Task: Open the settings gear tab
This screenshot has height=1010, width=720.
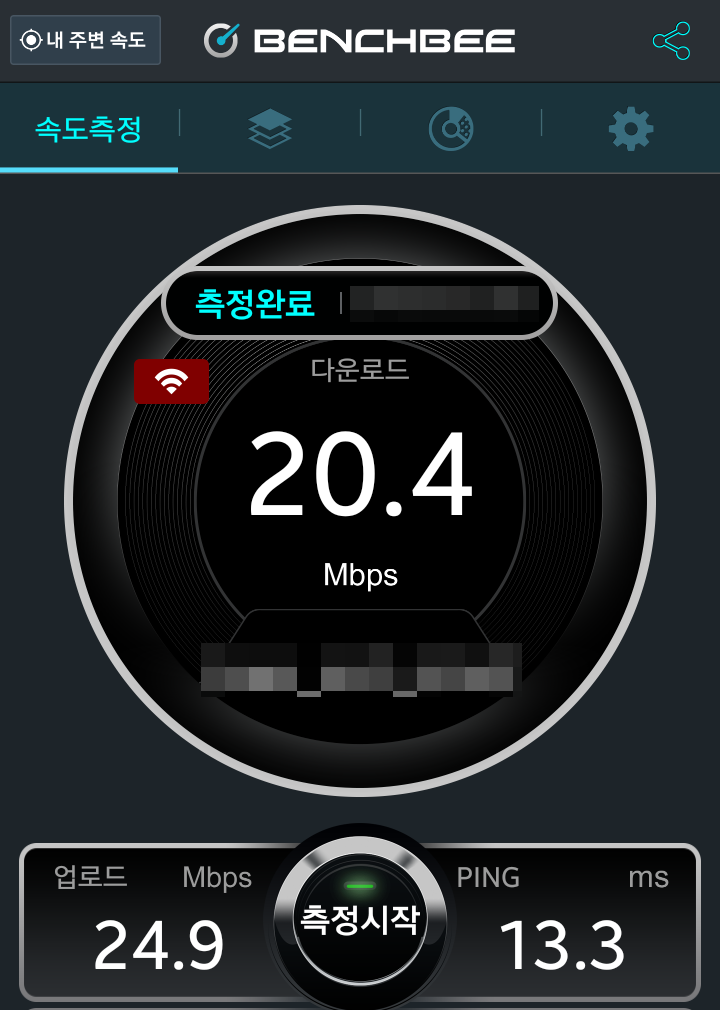Action: pyautogui.click(x=631, y=129)
